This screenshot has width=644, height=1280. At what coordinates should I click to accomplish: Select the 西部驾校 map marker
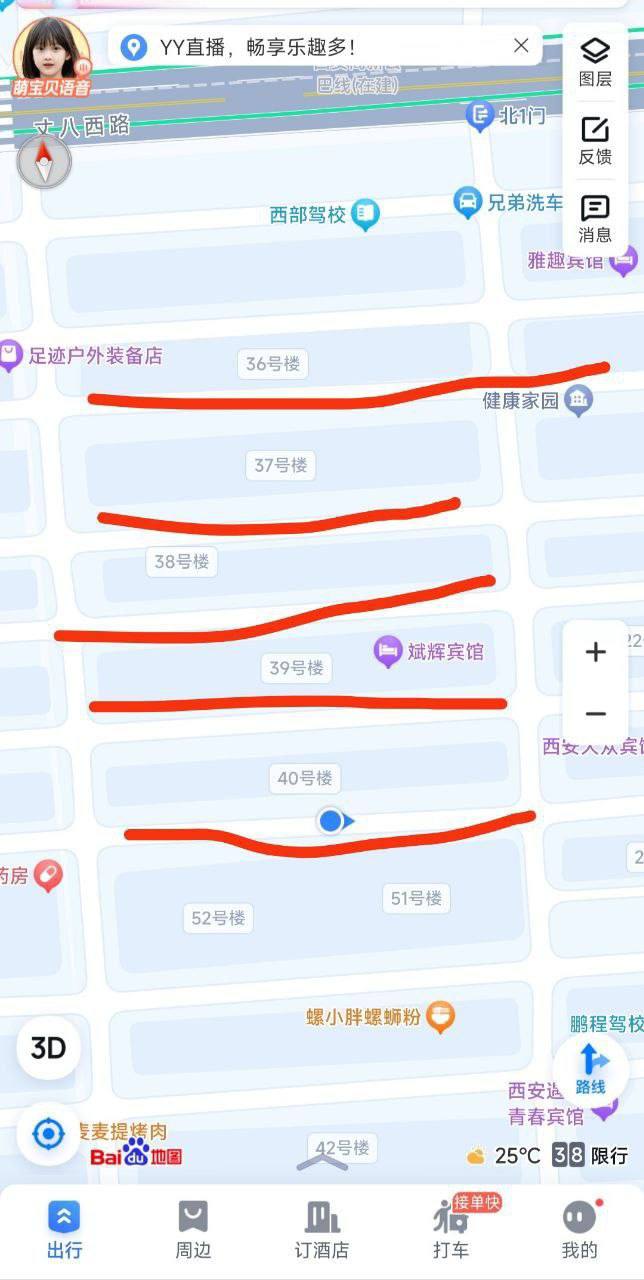click(x=365, y=214)
